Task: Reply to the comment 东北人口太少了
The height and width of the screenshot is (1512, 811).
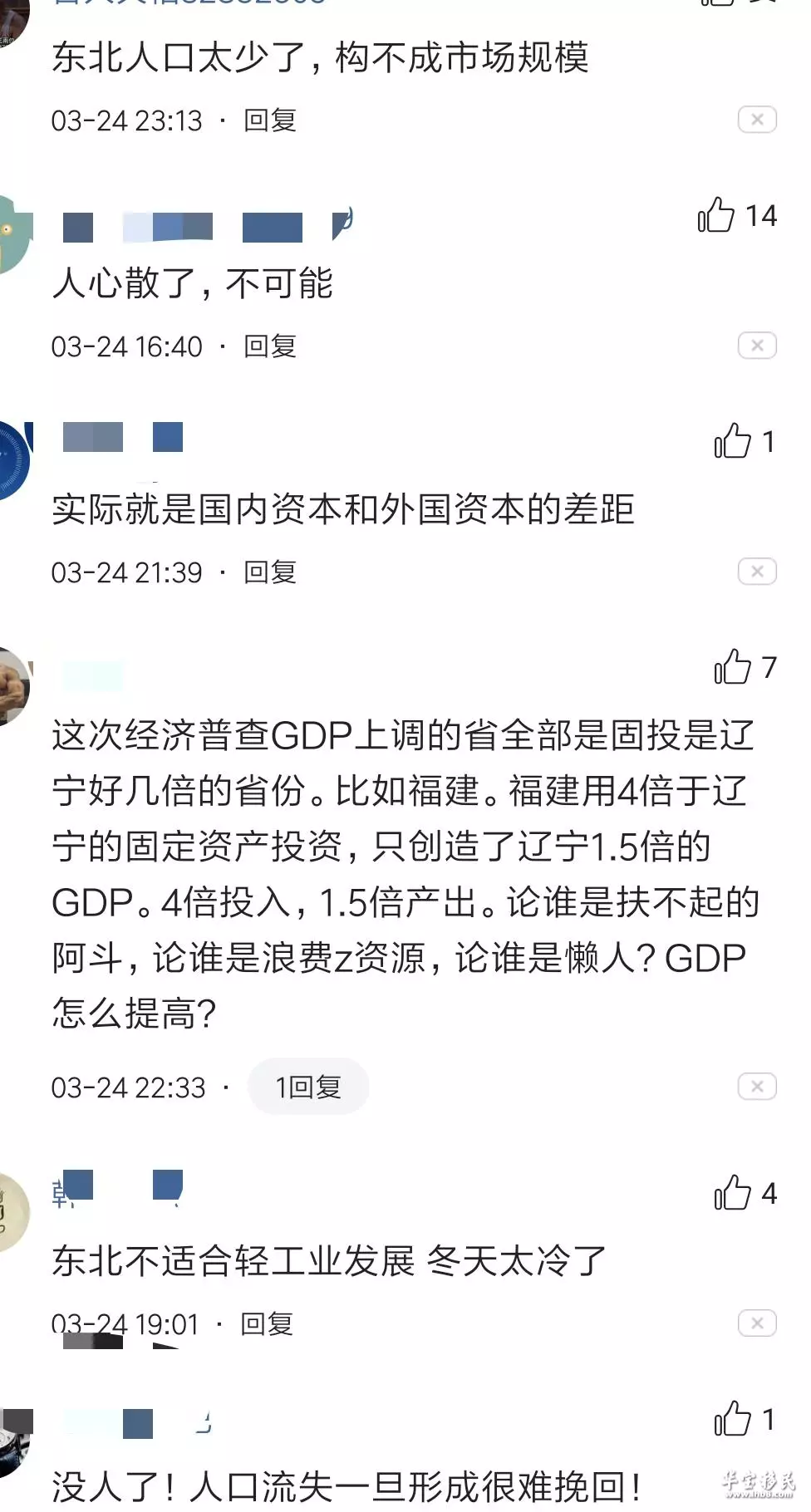Action: pyautogui.click(x=270, y=120)
